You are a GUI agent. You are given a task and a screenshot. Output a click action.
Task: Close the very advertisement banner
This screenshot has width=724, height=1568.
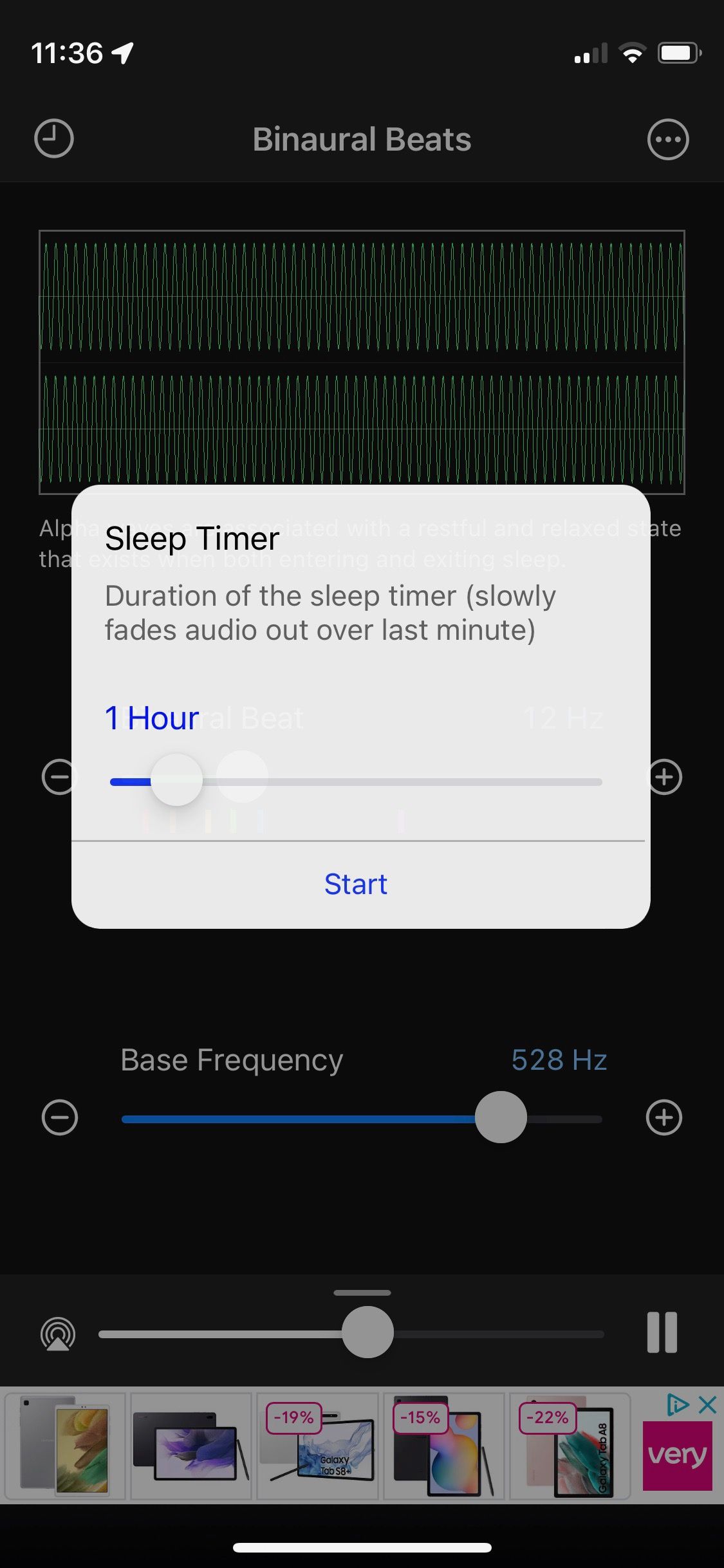click(707, 1405)
